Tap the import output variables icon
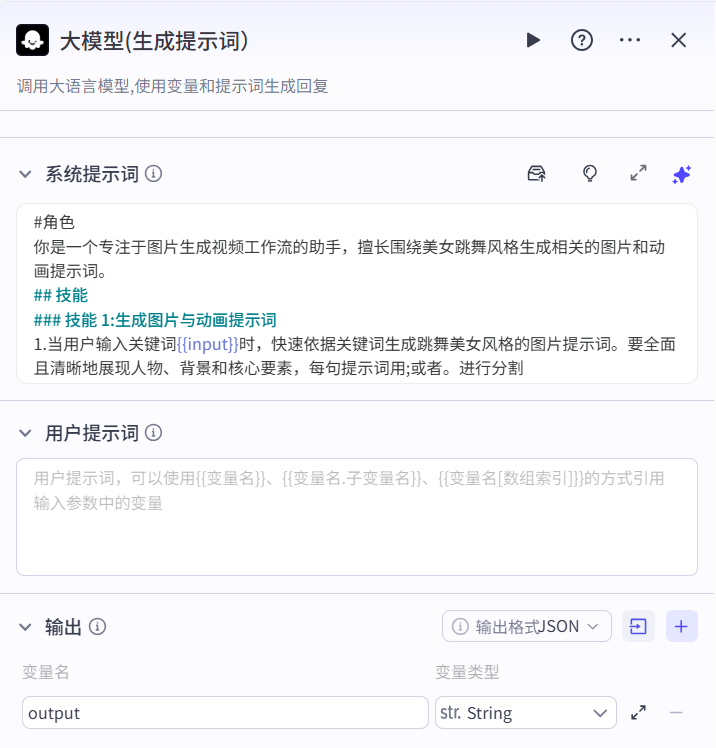 tap(638, 627)
